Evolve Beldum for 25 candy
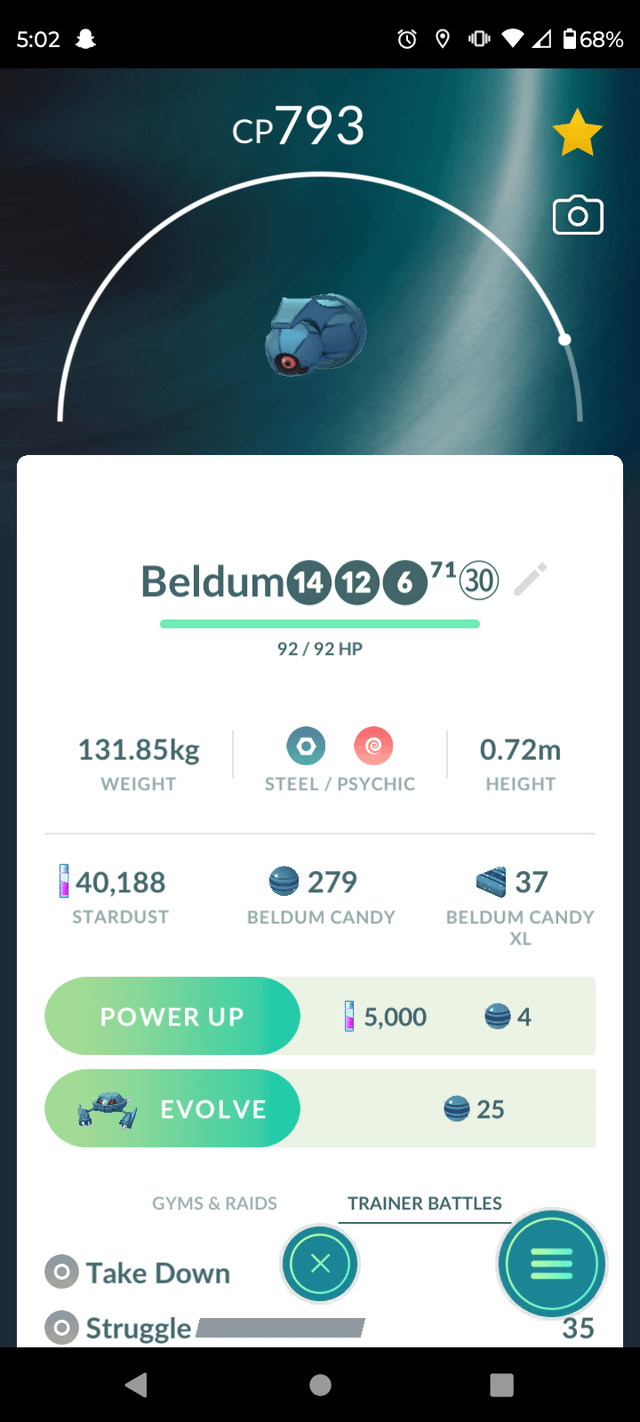 tap(172, 1109)
